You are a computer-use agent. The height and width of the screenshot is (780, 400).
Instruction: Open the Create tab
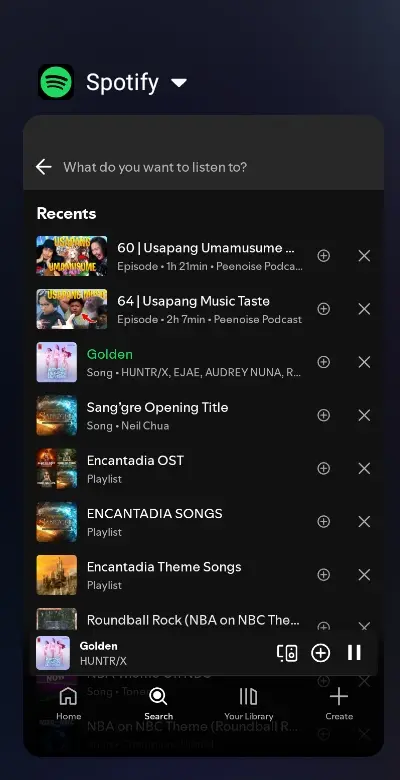[339, 703]
